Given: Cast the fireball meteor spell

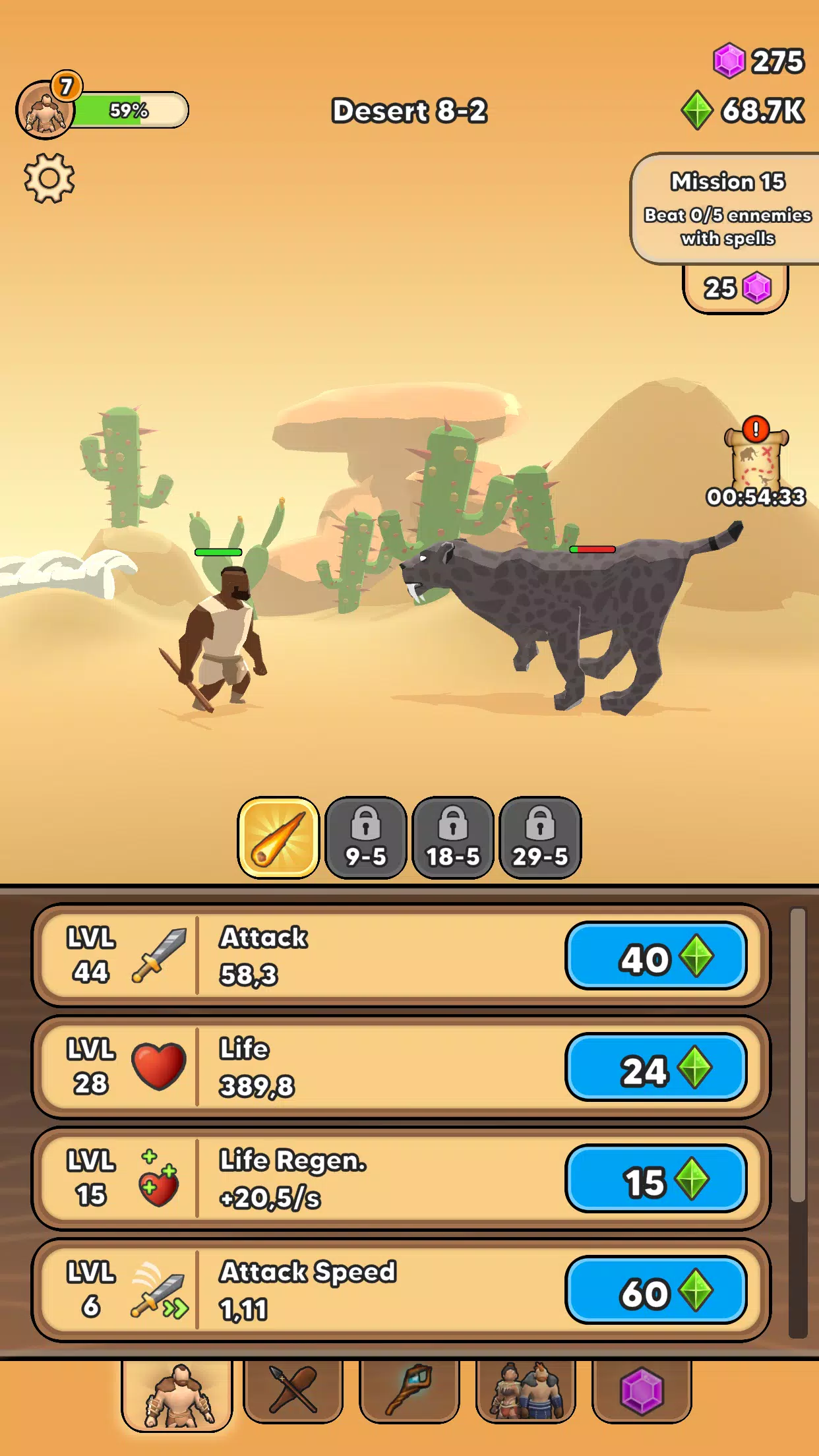Looking at the screenshot, I should [278, 837].
